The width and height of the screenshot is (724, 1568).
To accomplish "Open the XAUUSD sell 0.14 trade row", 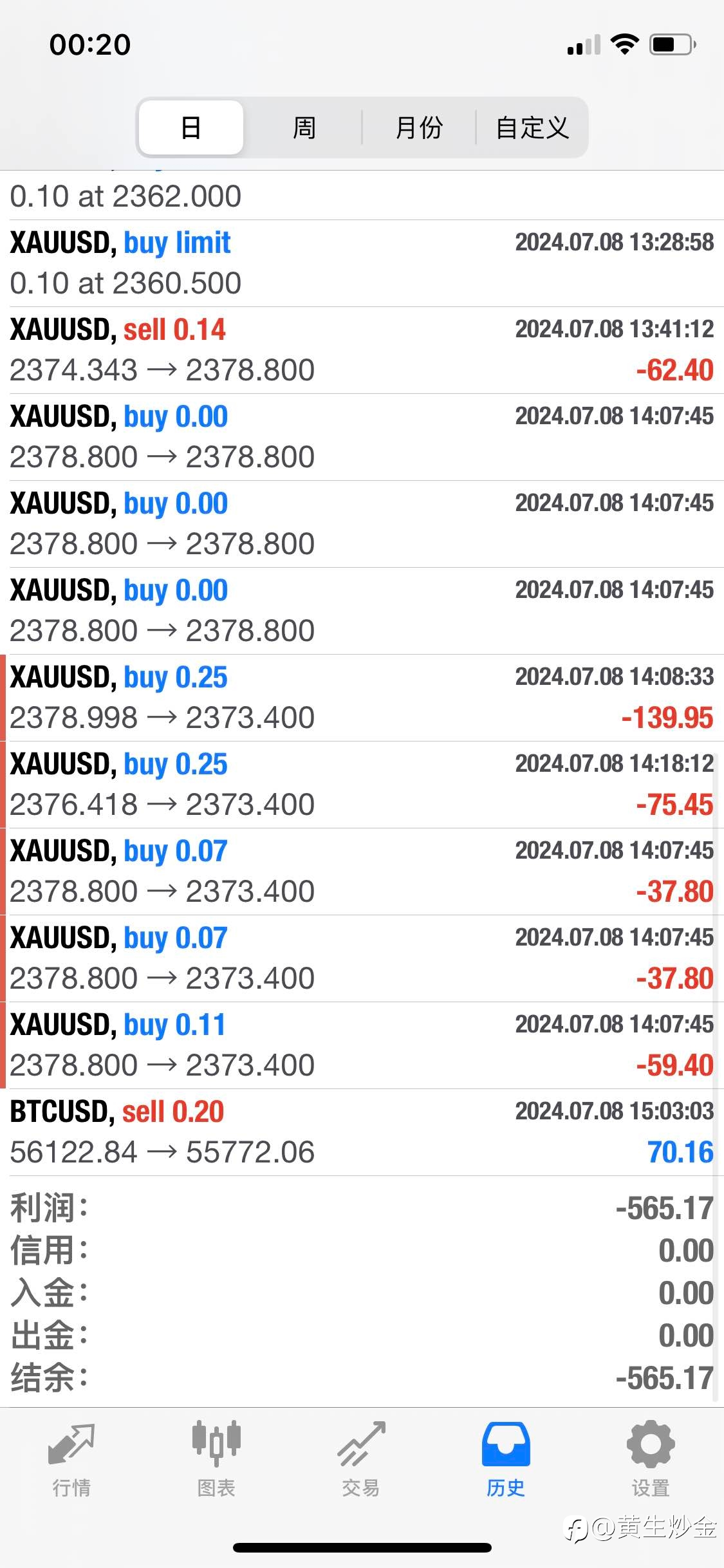I will point(362,350).
